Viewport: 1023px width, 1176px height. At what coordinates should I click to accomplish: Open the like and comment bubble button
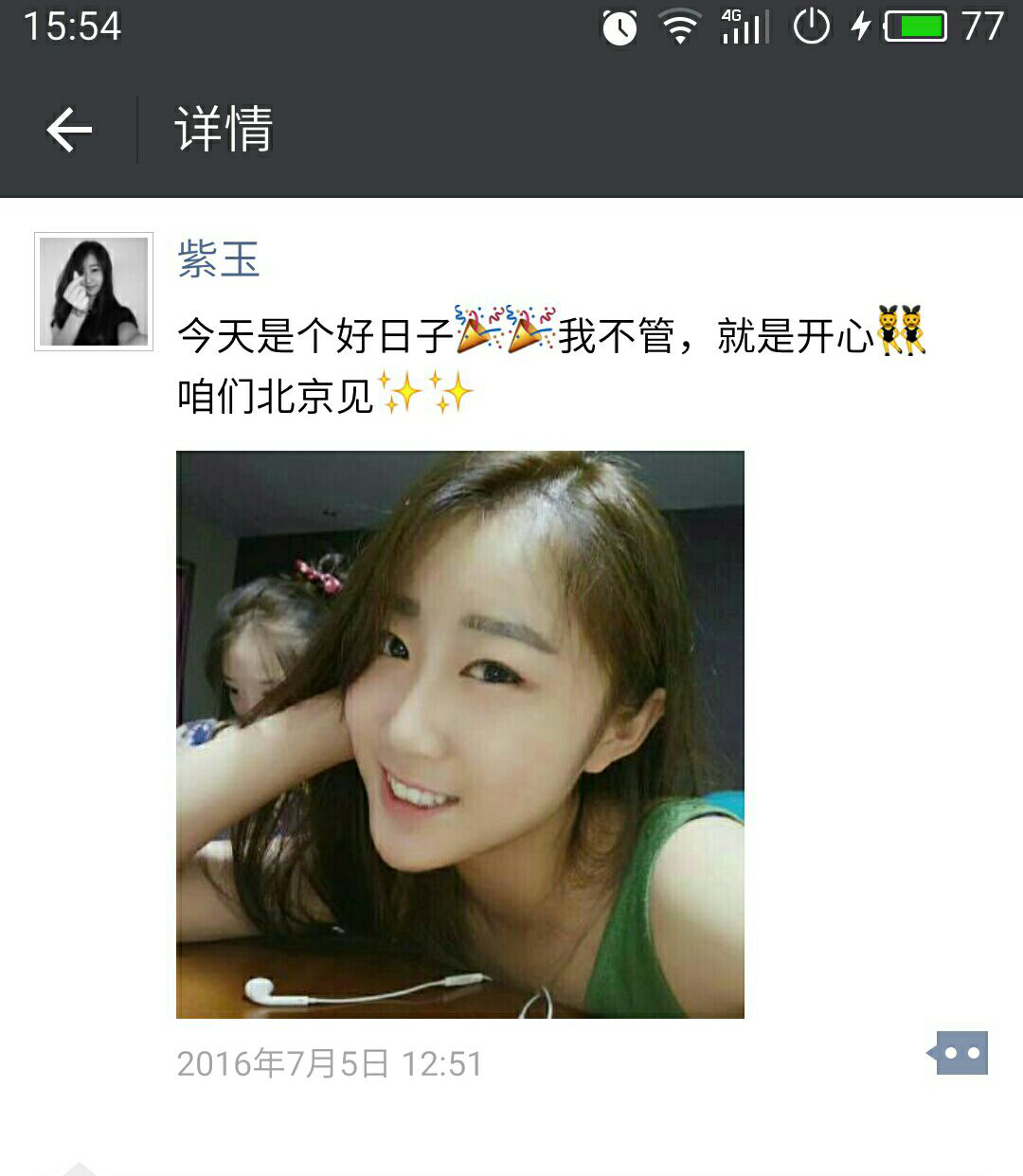coord(959,1053)
